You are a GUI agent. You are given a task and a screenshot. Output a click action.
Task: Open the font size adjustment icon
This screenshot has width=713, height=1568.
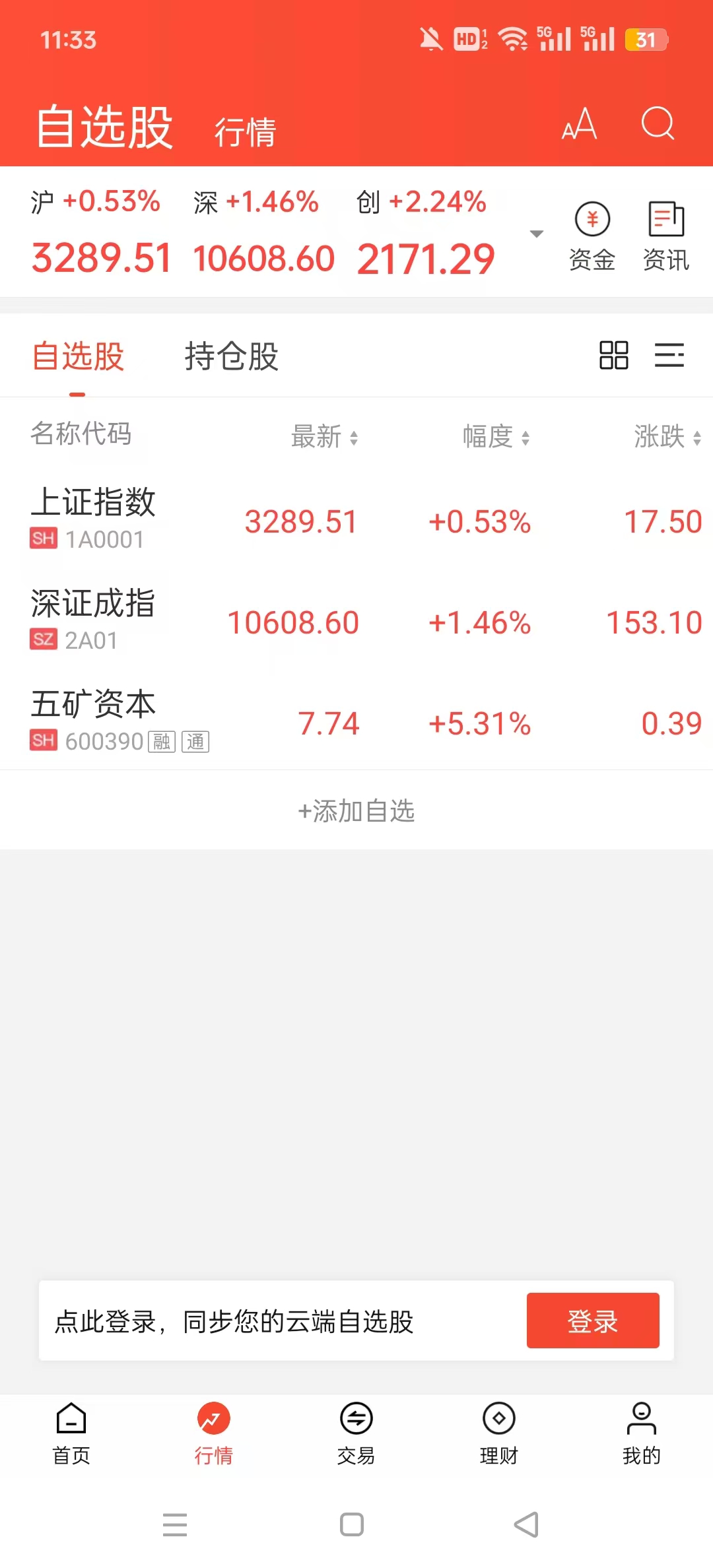(580, 124)
